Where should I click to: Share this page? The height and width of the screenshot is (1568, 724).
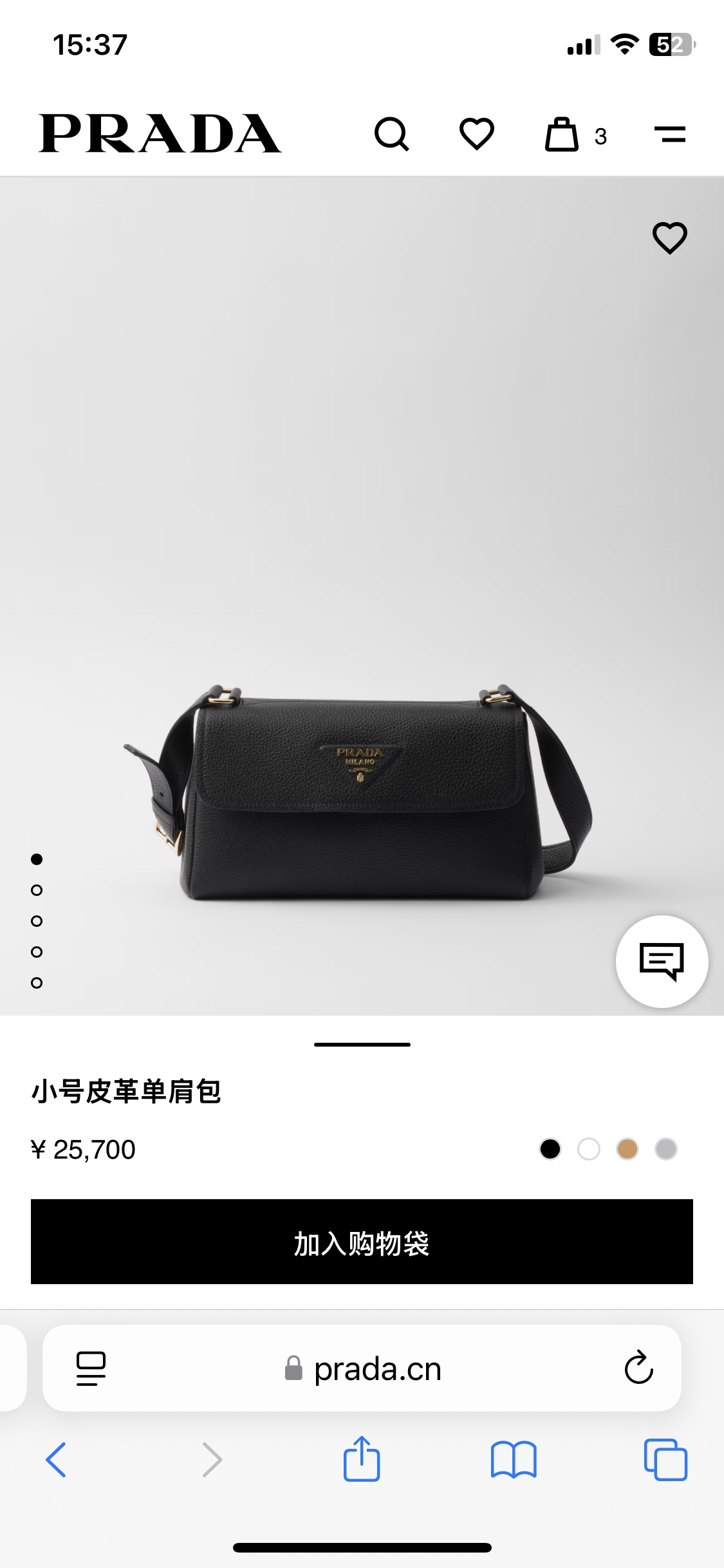tap(362, 1459)
